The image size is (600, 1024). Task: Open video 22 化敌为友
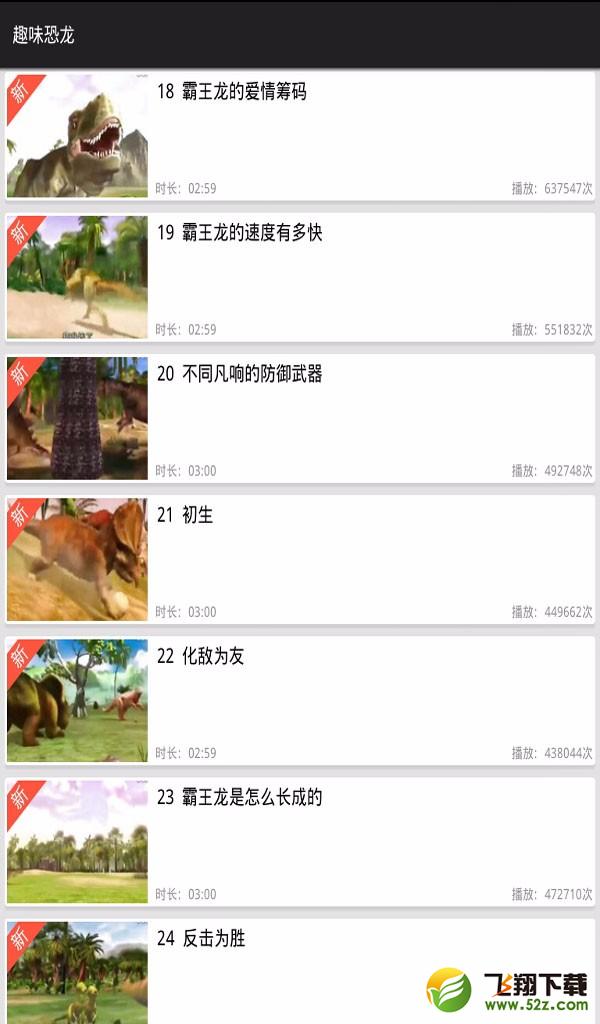(x=300, y=700)
